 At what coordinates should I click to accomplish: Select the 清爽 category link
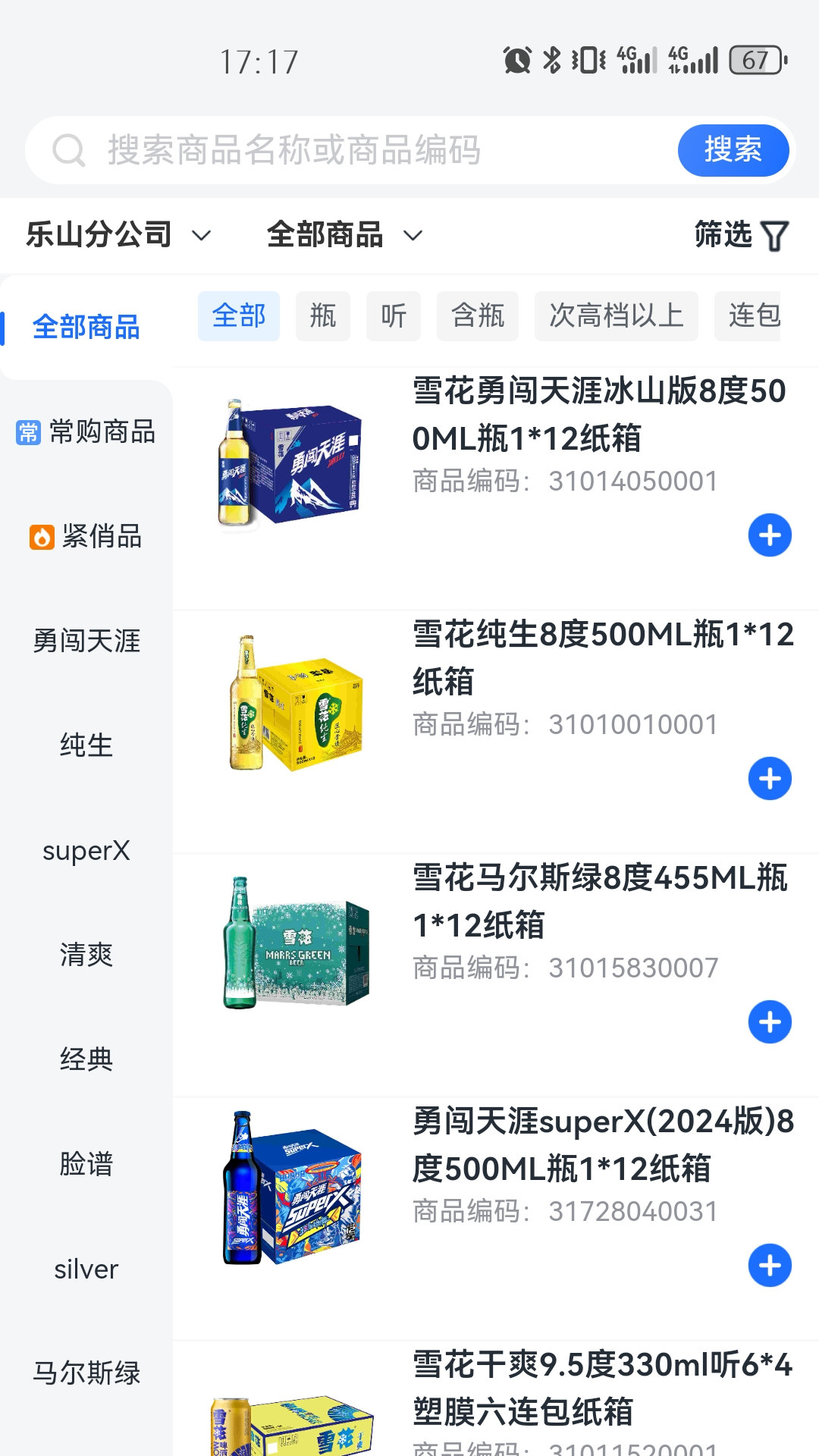click(86, 955)
